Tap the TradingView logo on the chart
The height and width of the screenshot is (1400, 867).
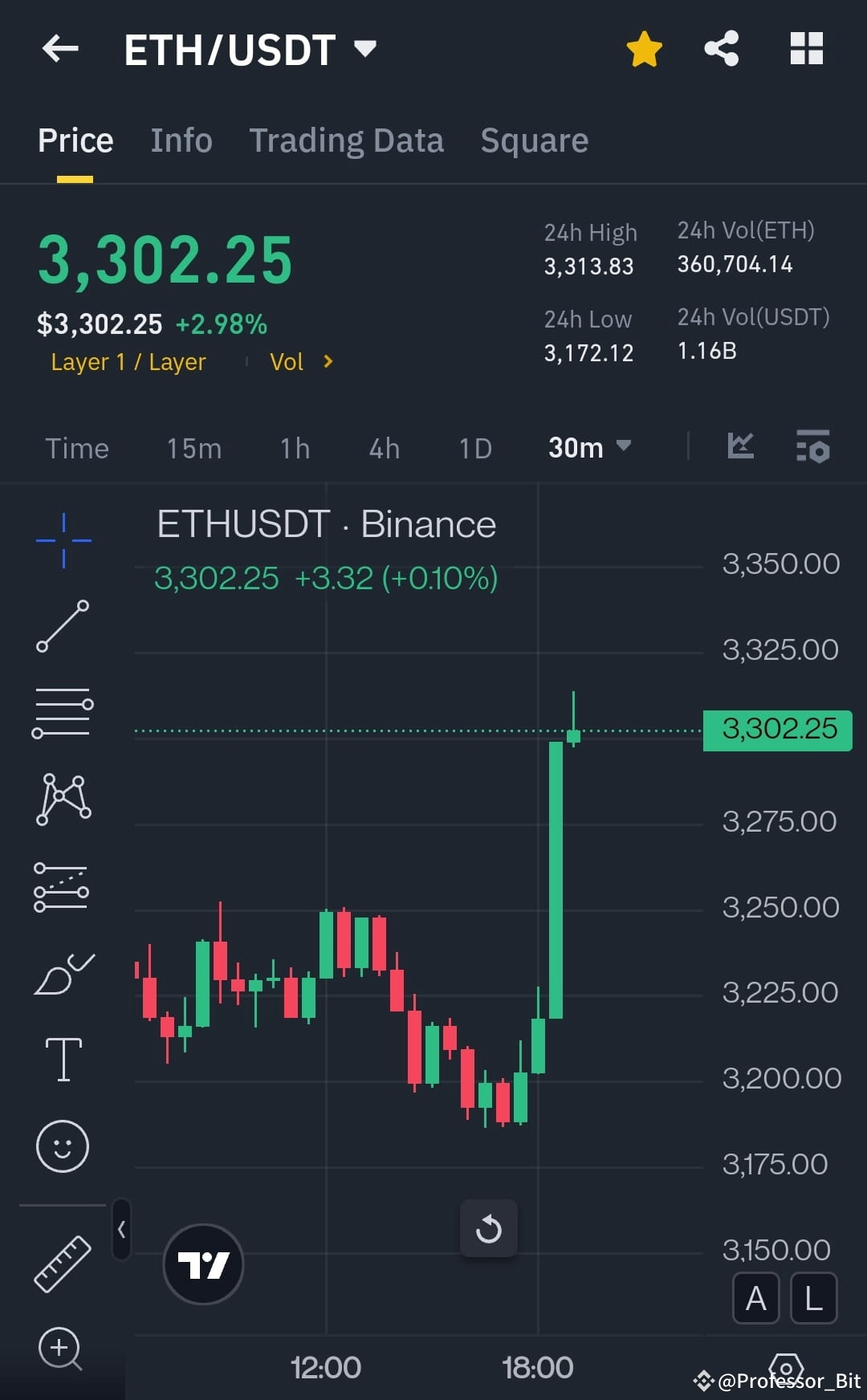click(x=202, y=1264)
